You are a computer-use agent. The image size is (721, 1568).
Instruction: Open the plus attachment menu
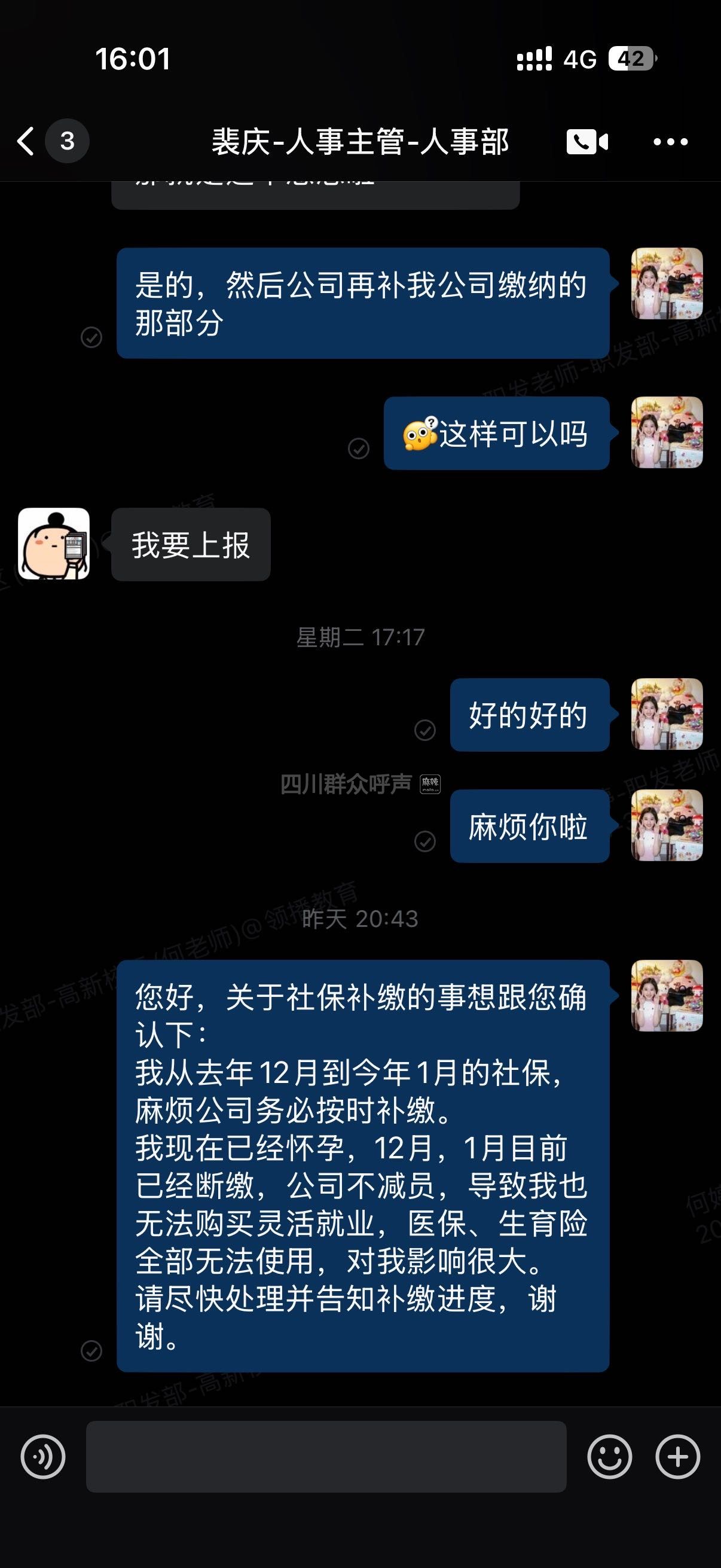[677, 1457]
